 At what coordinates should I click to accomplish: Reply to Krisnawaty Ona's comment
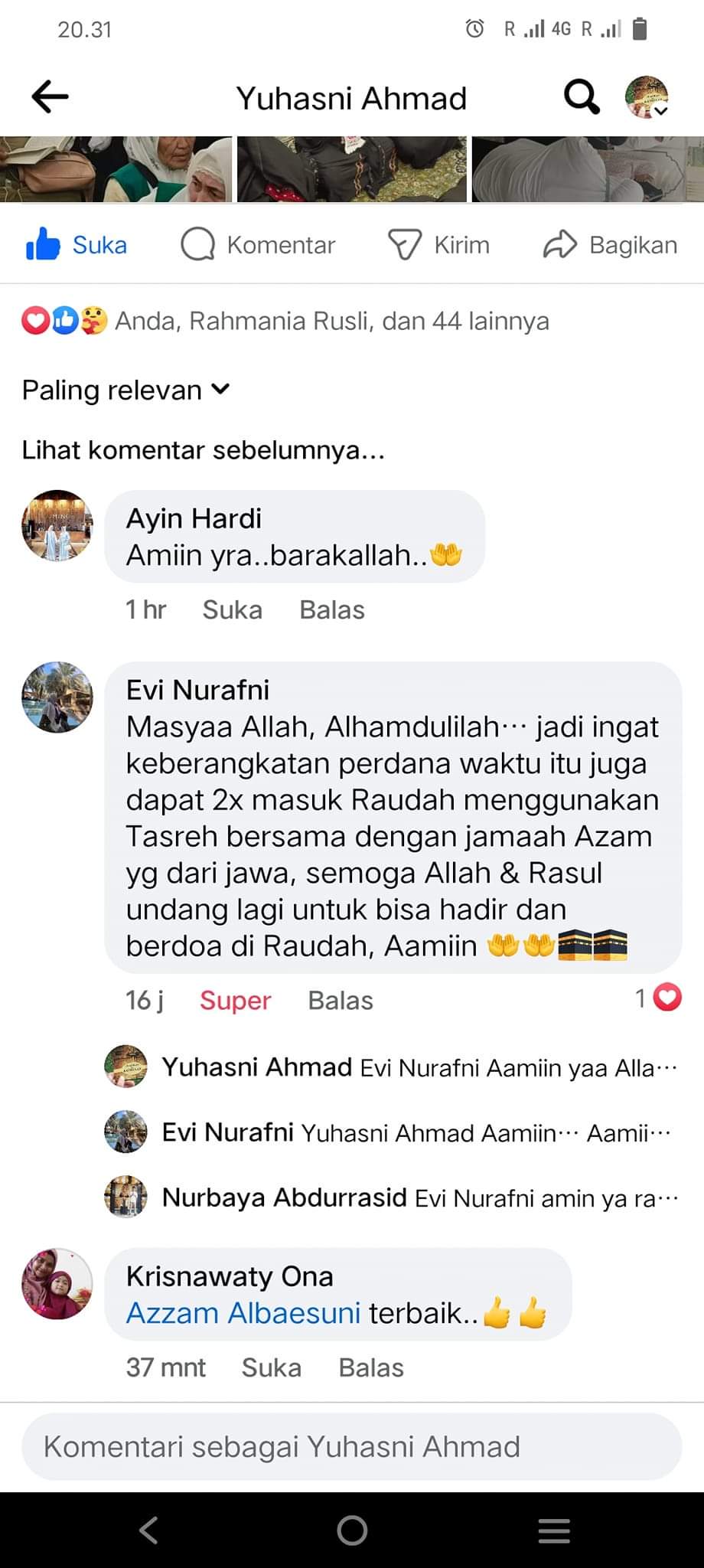tap(370, 1368)
